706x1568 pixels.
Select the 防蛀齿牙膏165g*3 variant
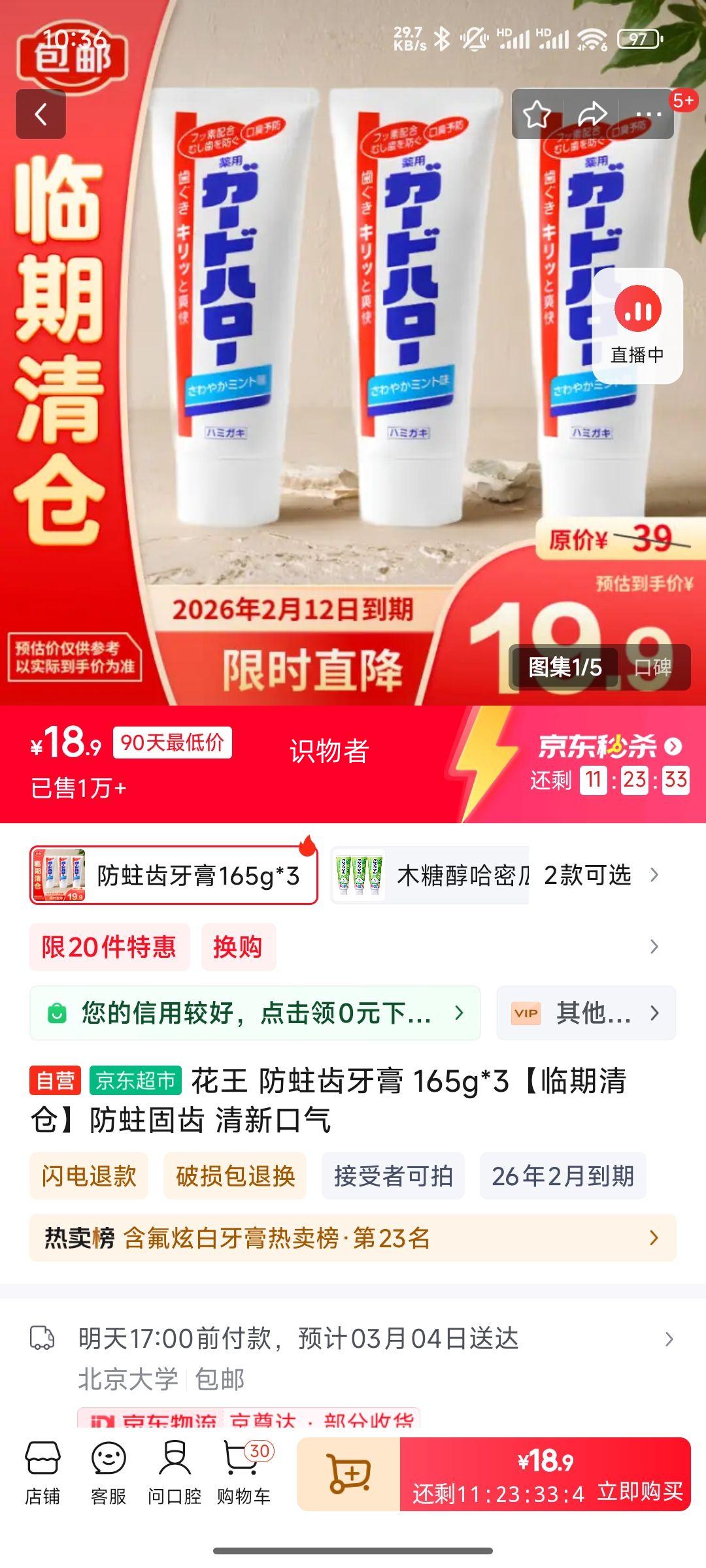coord(170,875)
